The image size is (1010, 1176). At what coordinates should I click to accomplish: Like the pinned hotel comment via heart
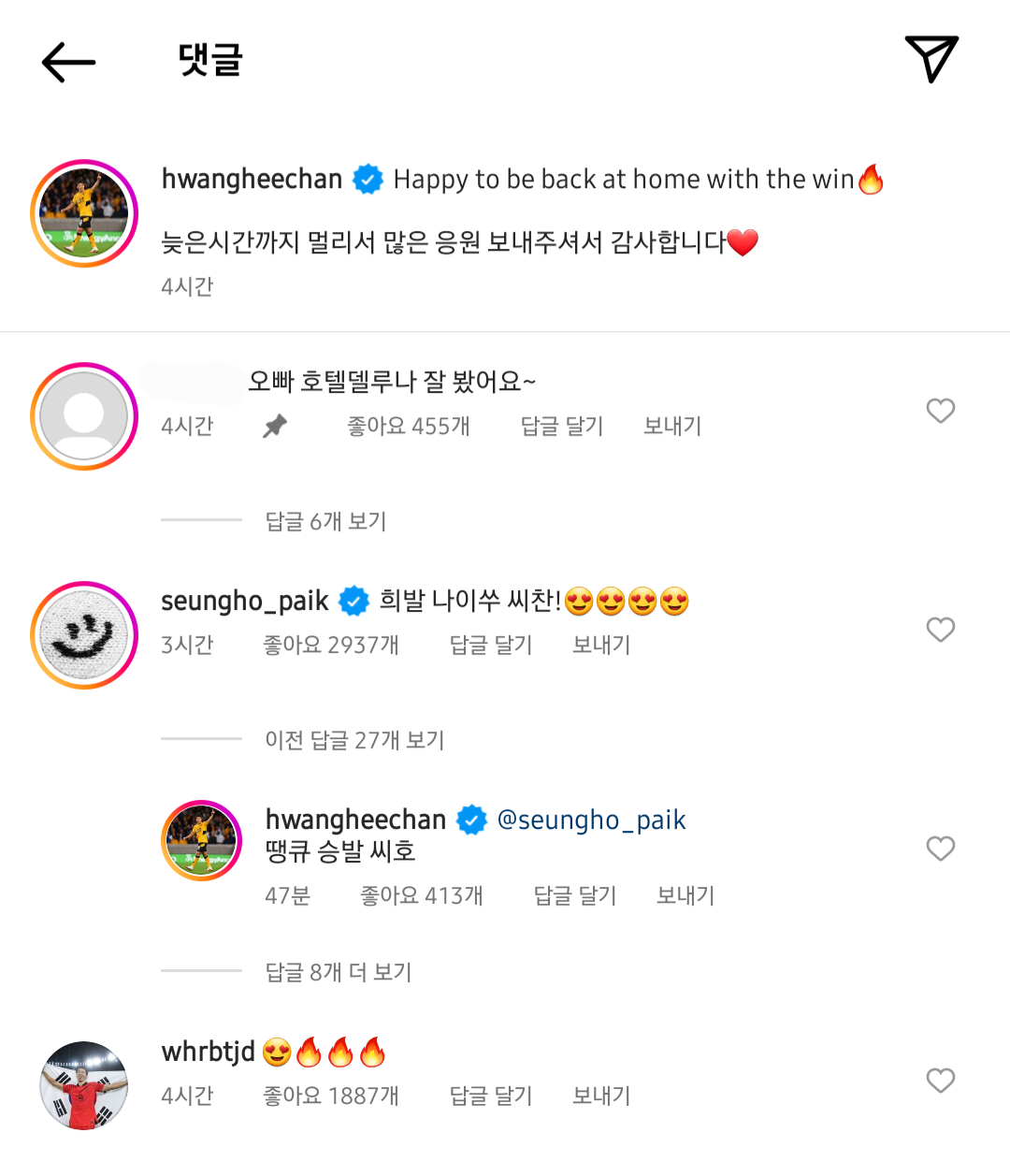[940, 411]
